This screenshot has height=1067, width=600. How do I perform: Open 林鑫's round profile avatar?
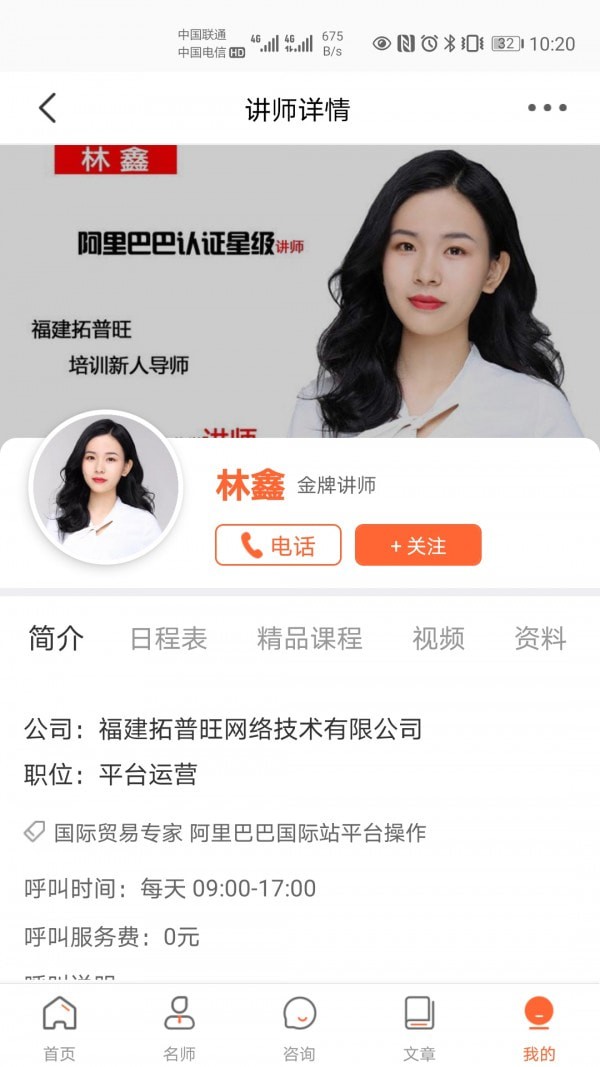pos(106,488)
